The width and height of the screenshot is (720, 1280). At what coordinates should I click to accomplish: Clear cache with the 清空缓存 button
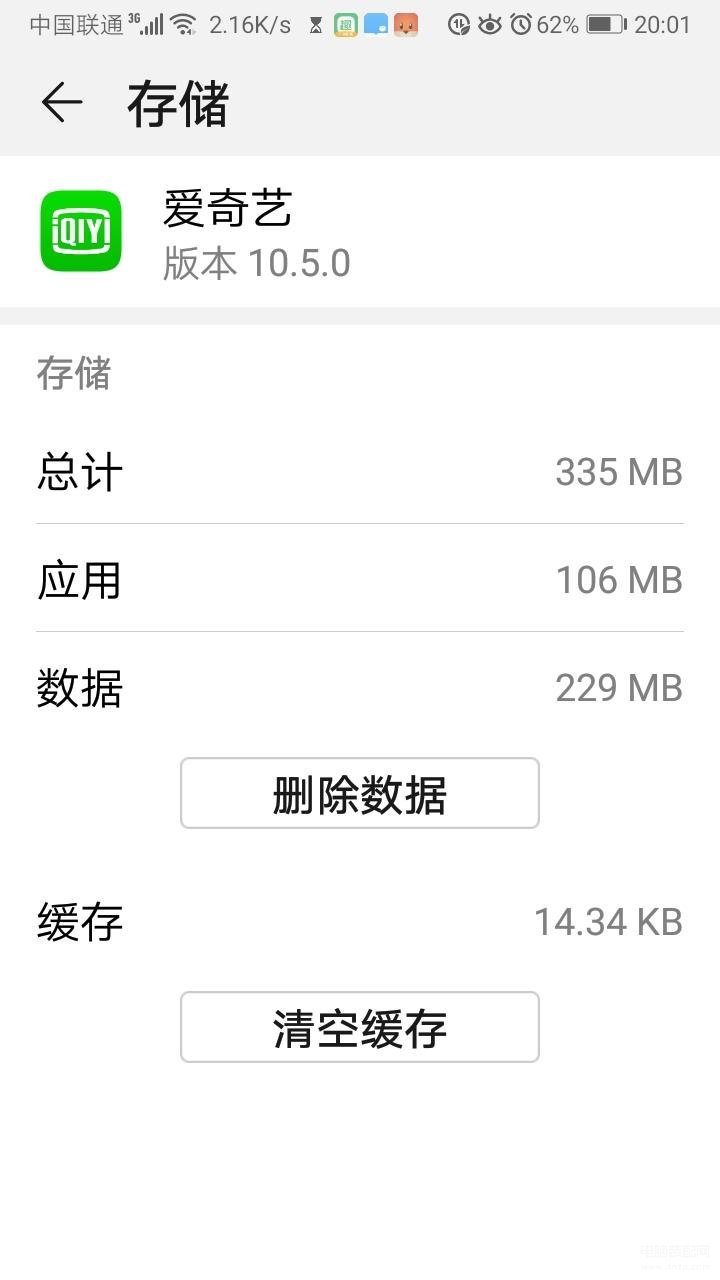[x=360, y=1027]
